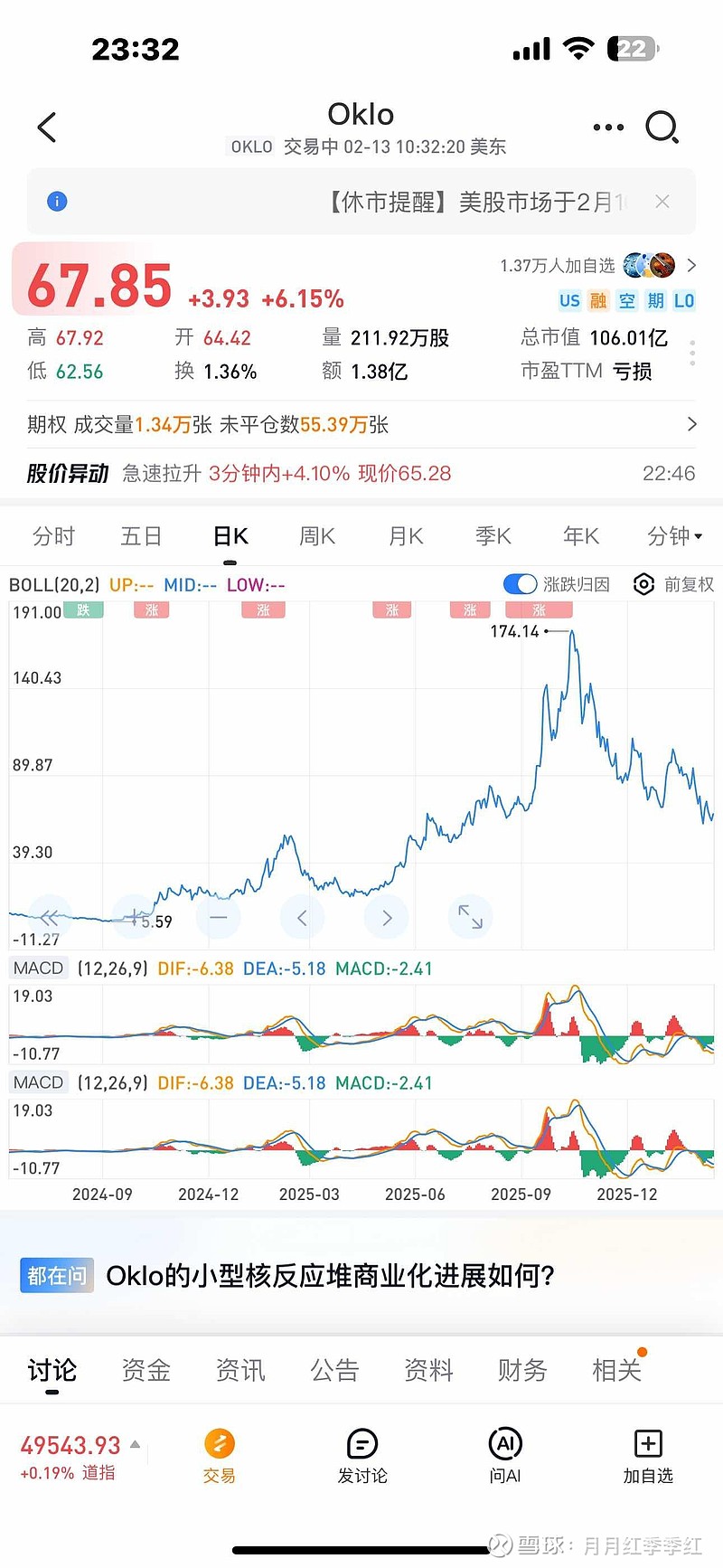Image resolution: width=723 pixels, height=1568 pixels.
Task: Tap the chart zoom-in plus icon
Action: [x=134, y=916]
